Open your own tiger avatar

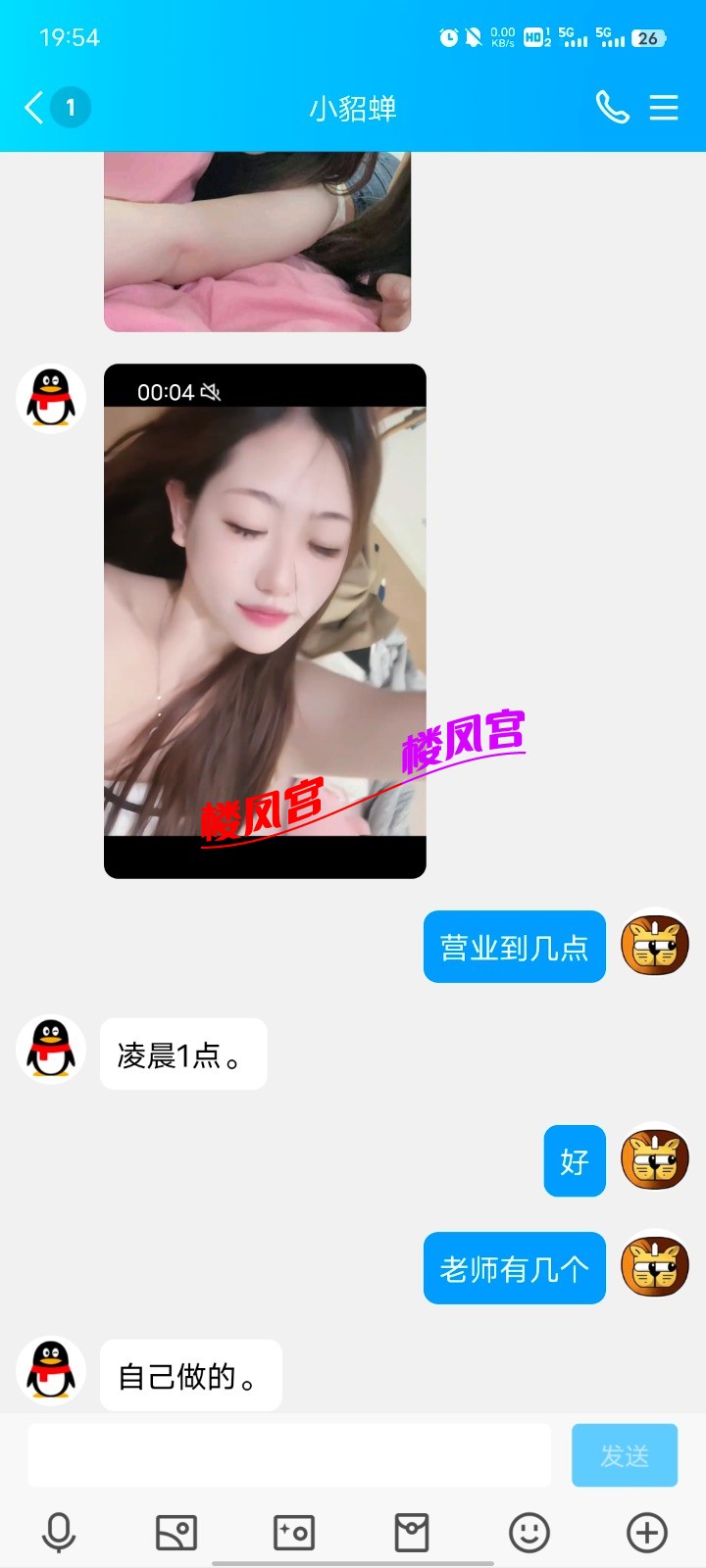(x=655, y=944)
